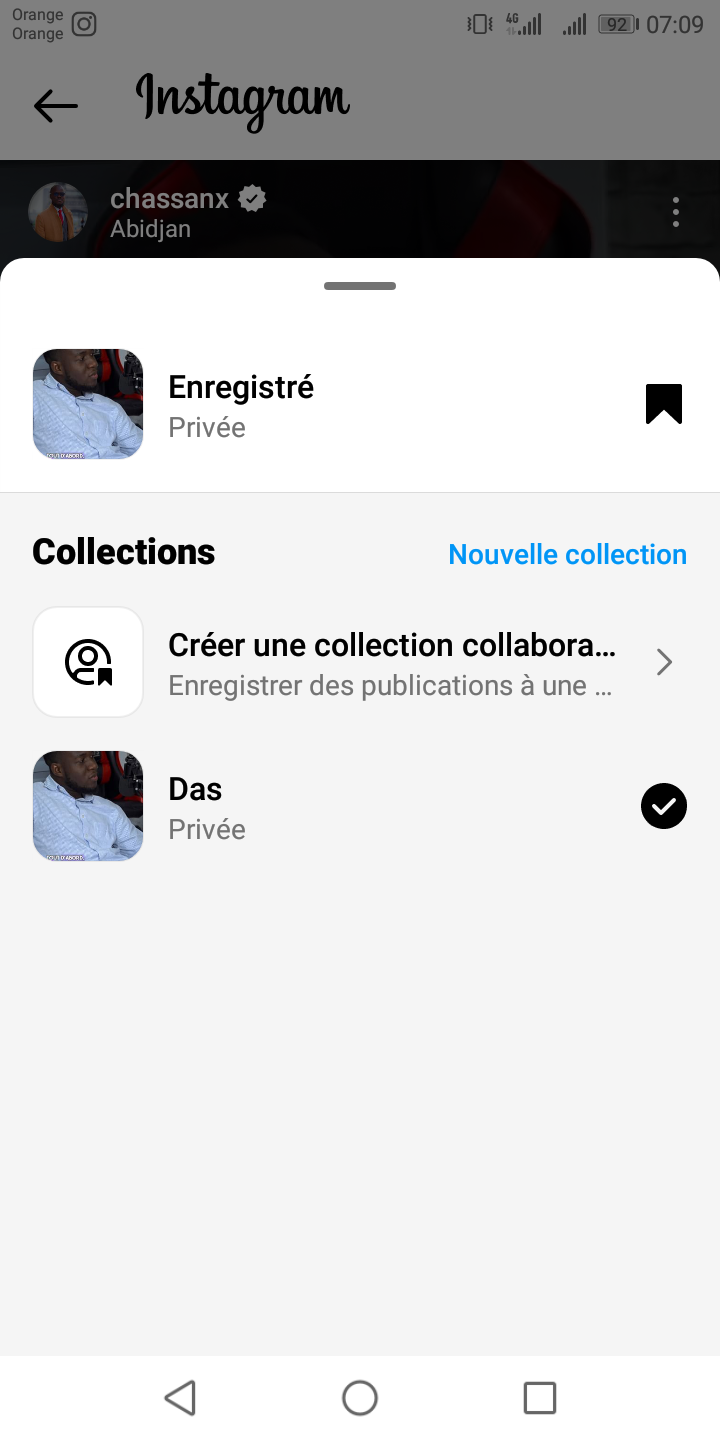This screenshot has height=1440, width=720.
Task: Tap the filled bookmark icon next to Enregistré
Action: tap(663, 404)
